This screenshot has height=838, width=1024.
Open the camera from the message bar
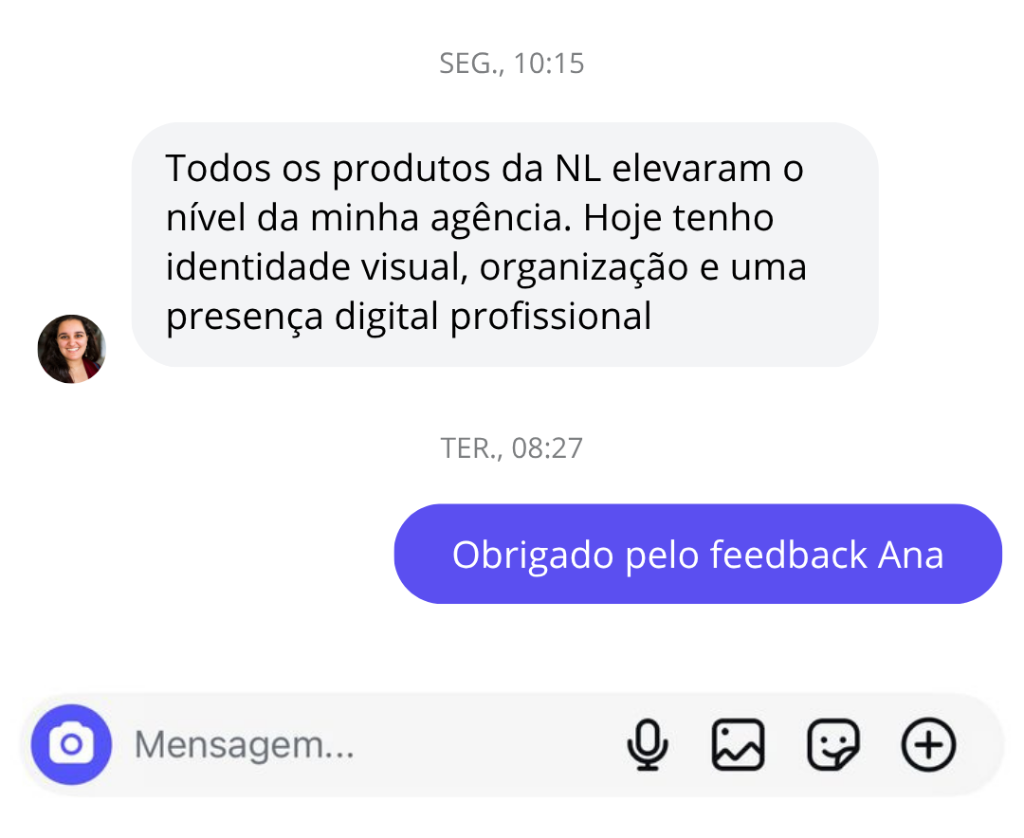tap(71, 744)
